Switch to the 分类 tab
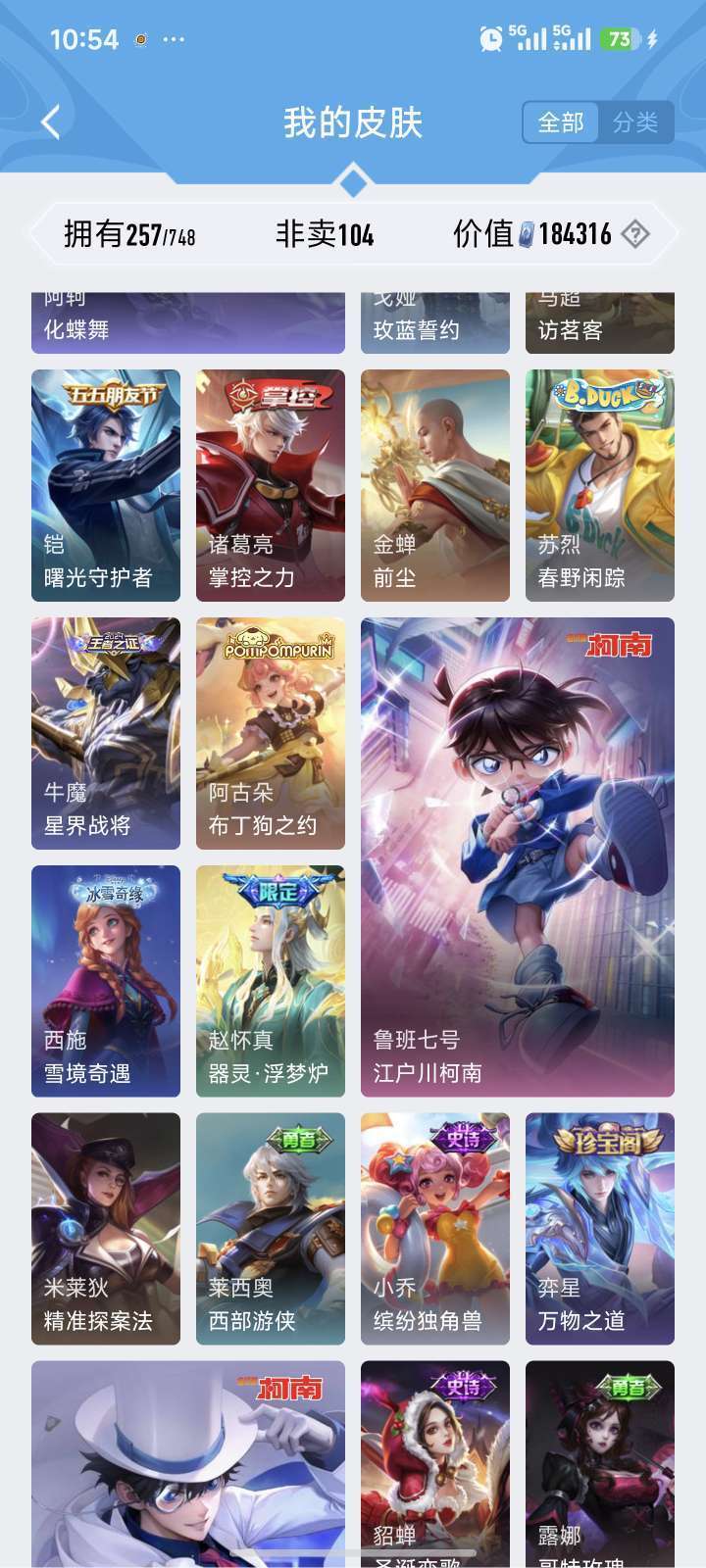The height and width of the screenshot is (1568, 706). [635, 122]
